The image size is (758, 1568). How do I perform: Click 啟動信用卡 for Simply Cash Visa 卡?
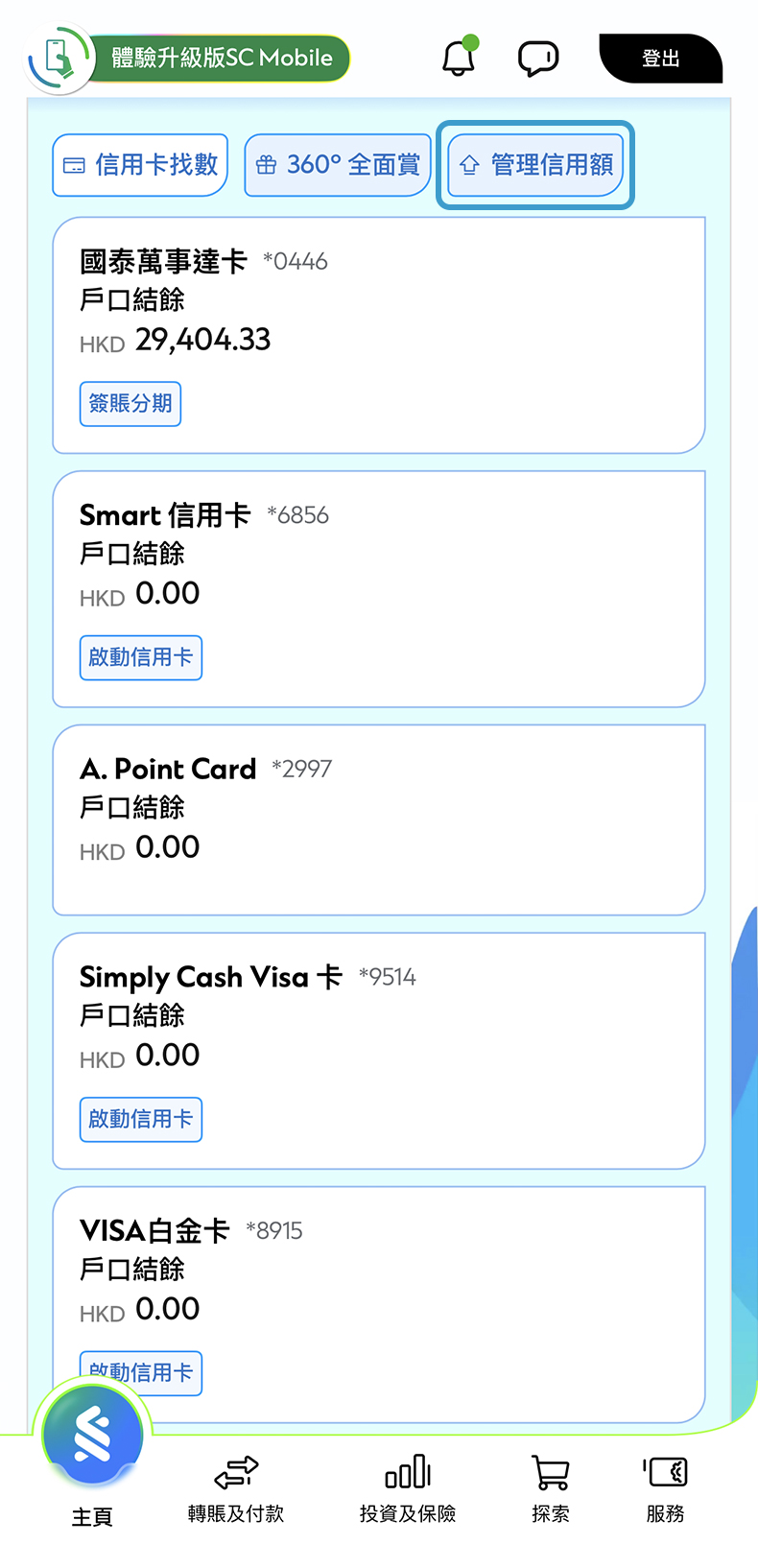(141, 1119)
